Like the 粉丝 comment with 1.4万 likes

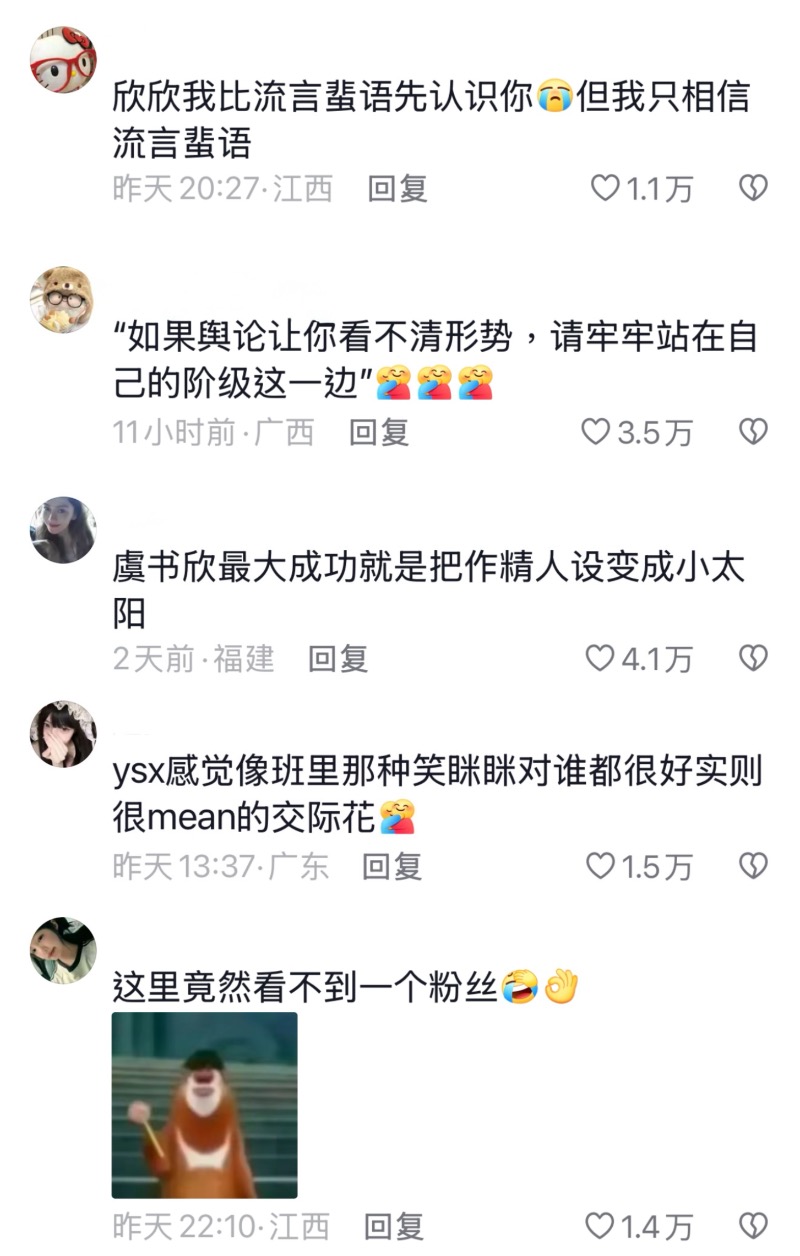pos(599,1225)
